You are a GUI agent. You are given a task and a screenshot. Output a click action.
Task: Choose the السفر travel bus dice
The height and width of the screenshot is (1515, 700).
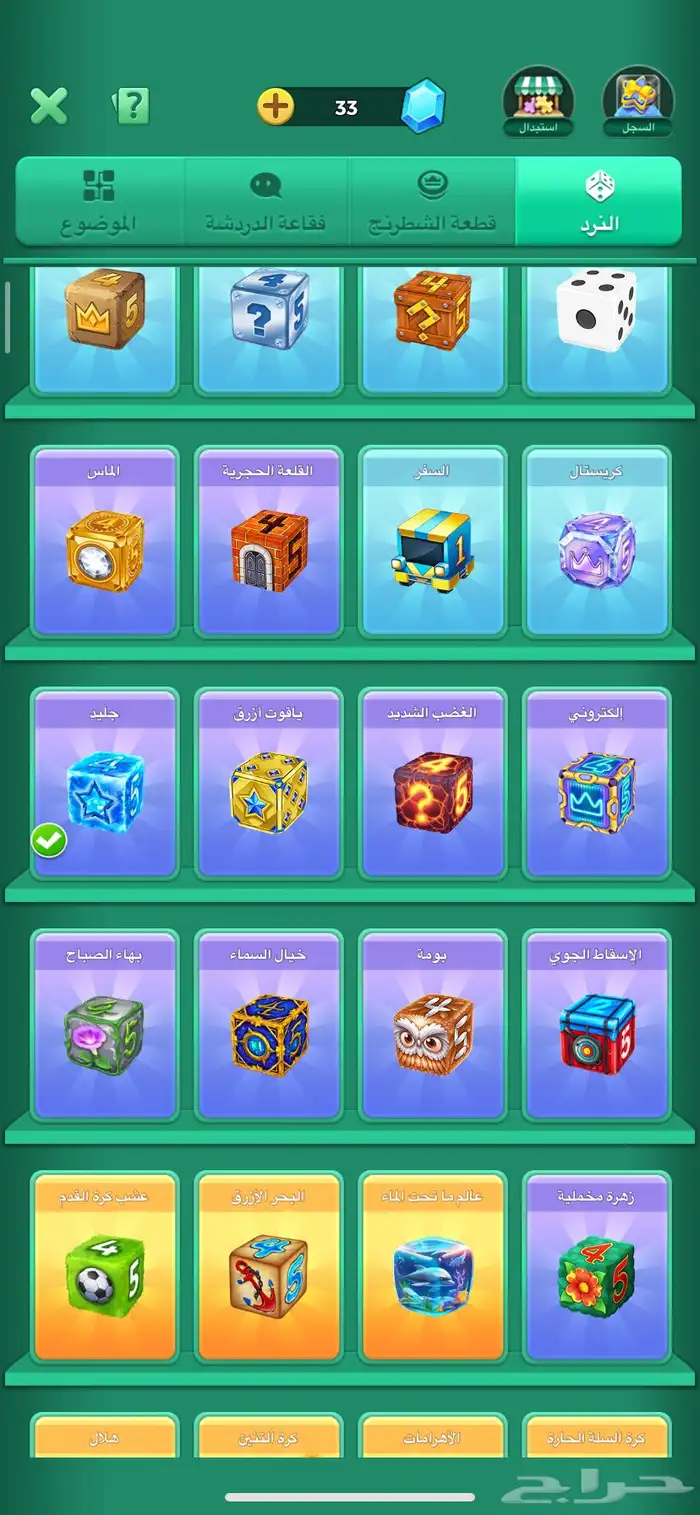[432, 541]
